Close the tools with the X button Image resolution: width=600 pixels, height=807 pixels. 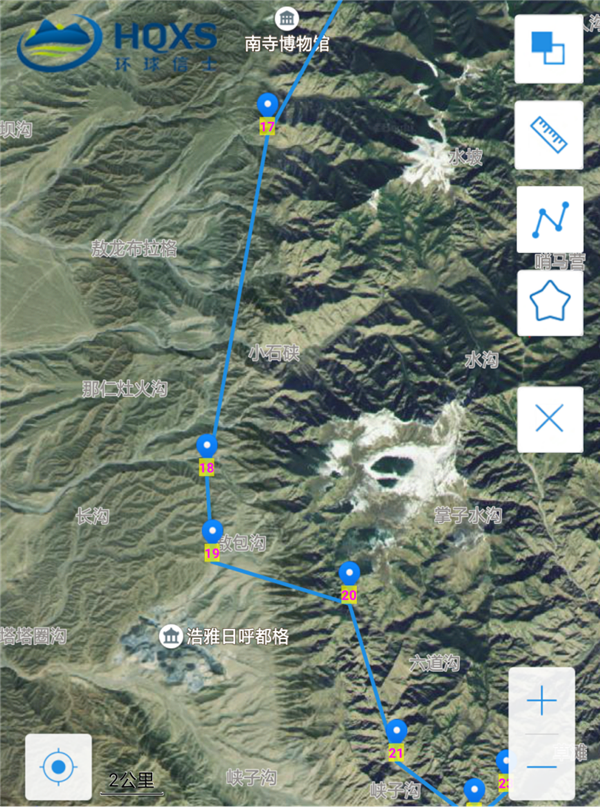click(549, 419)
